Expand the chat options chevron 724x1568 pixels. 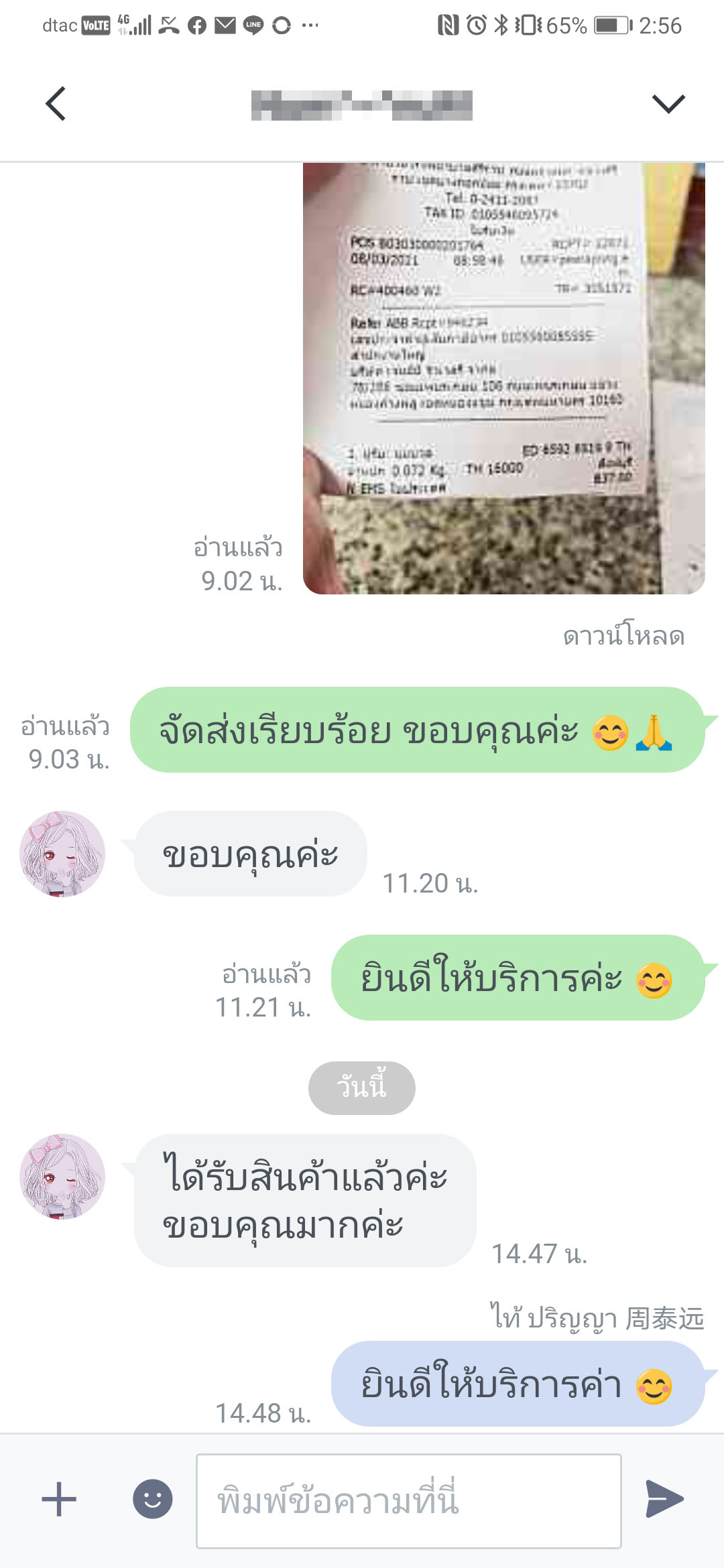pos(668,104)
